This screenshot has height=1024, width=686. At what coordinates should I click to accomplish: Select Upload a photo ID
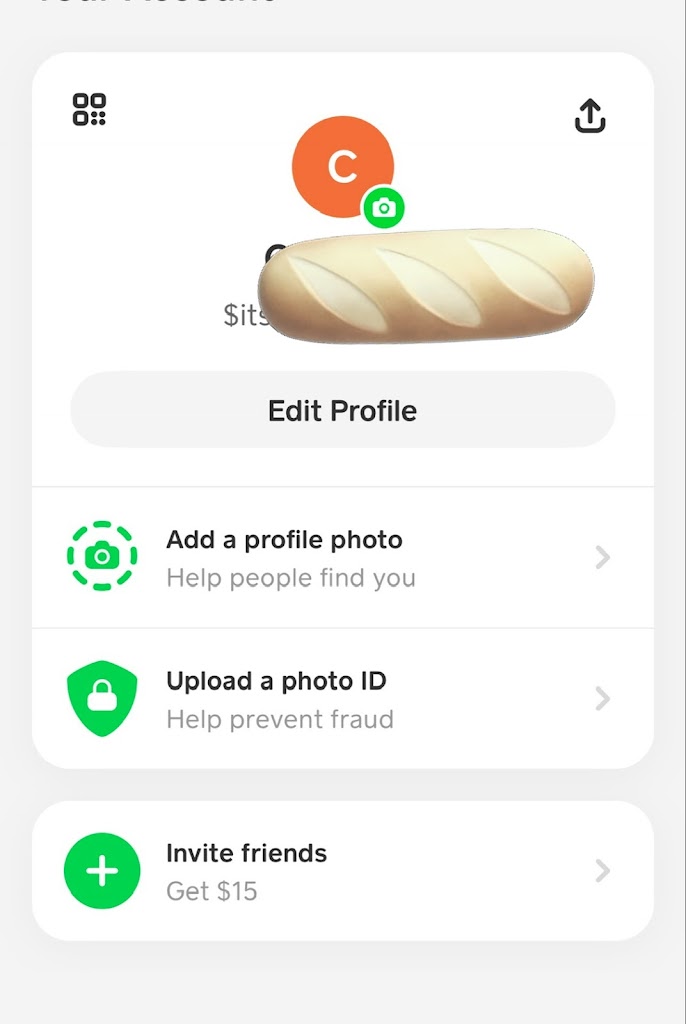(x=343, y=698)
